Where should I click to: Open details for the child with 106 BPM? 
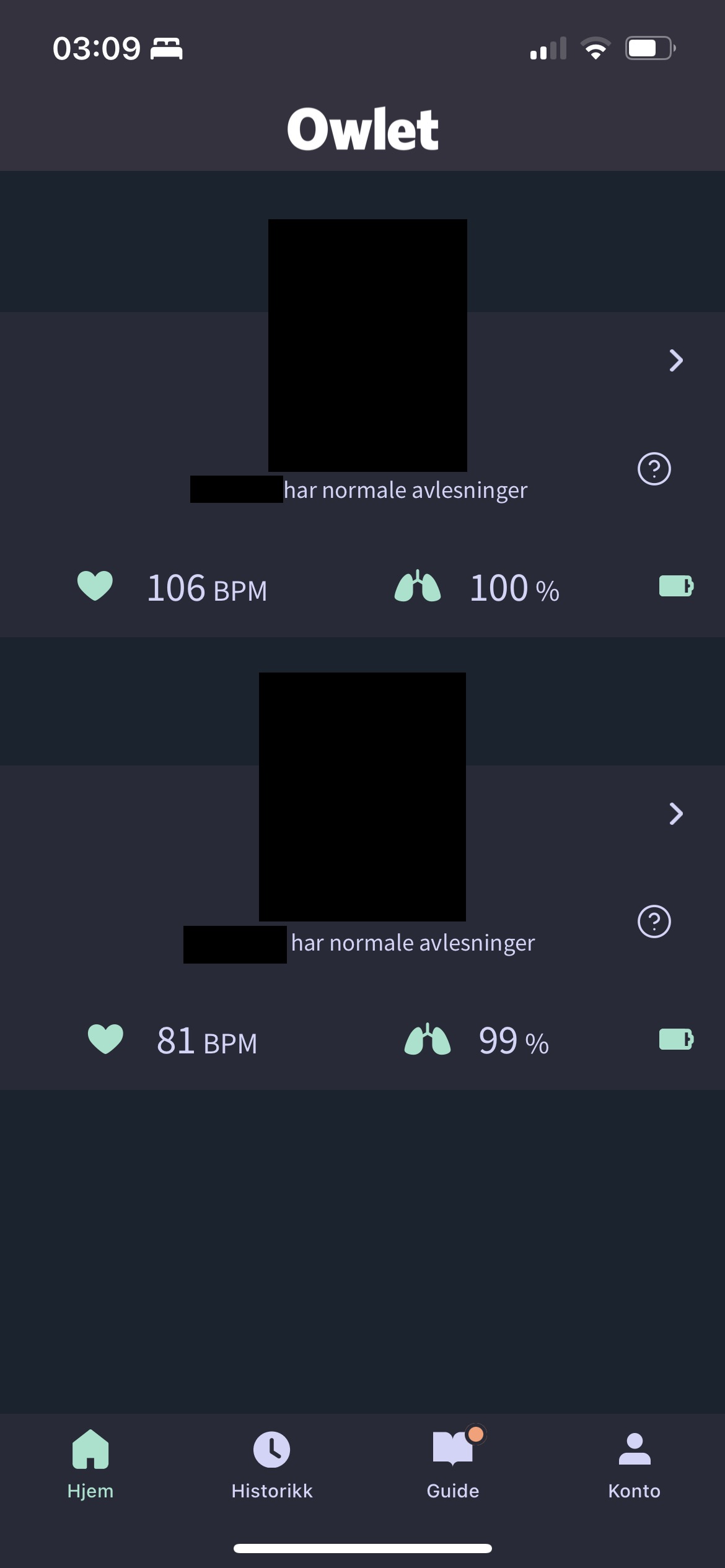click(676, 360)
